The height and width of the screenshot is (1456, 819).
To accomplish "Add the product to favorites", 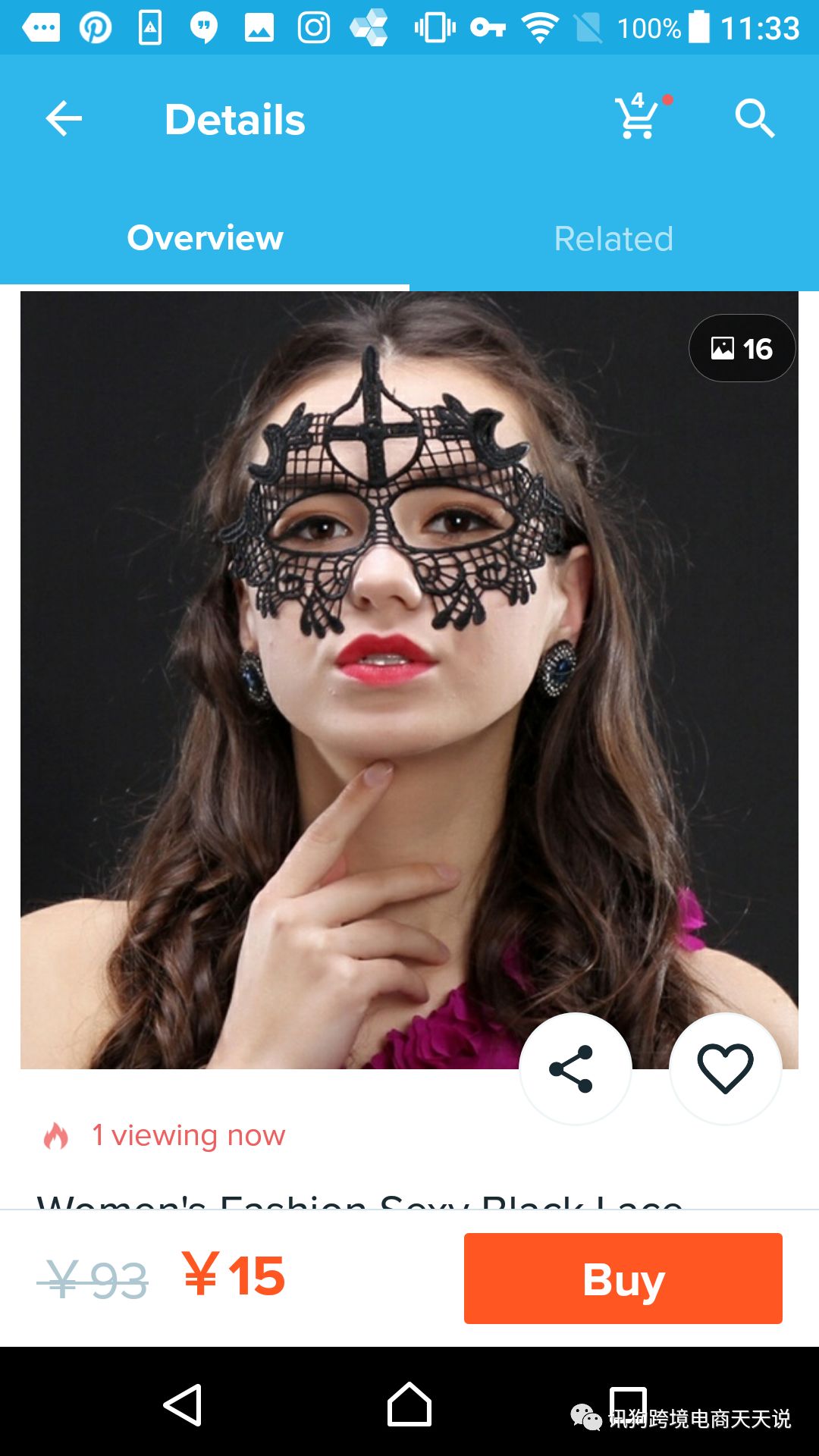I will 725,1068.
